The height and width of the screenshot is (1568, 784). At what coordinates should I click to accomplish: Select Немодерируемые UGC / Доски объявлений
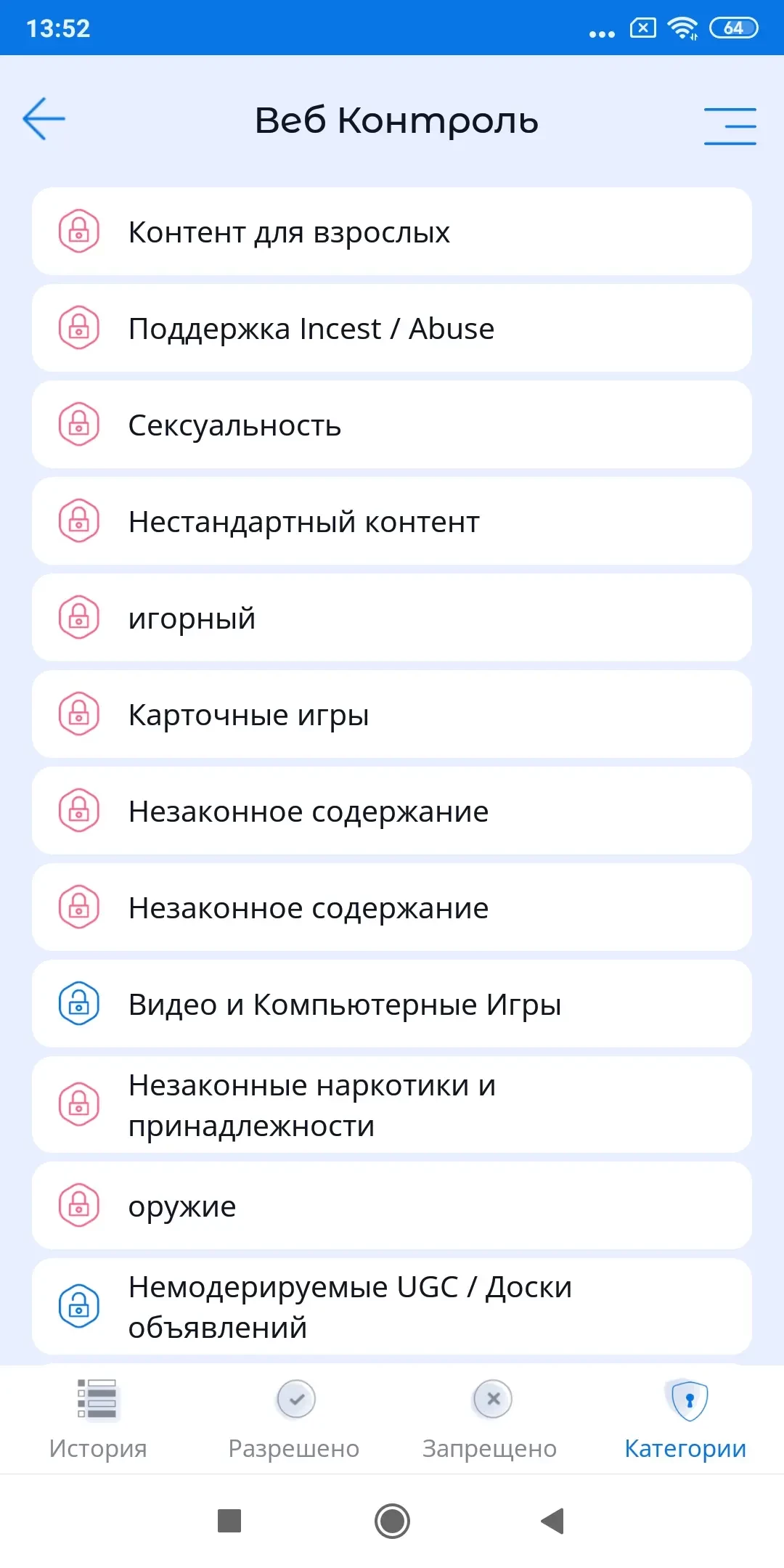click(392, 1307)
